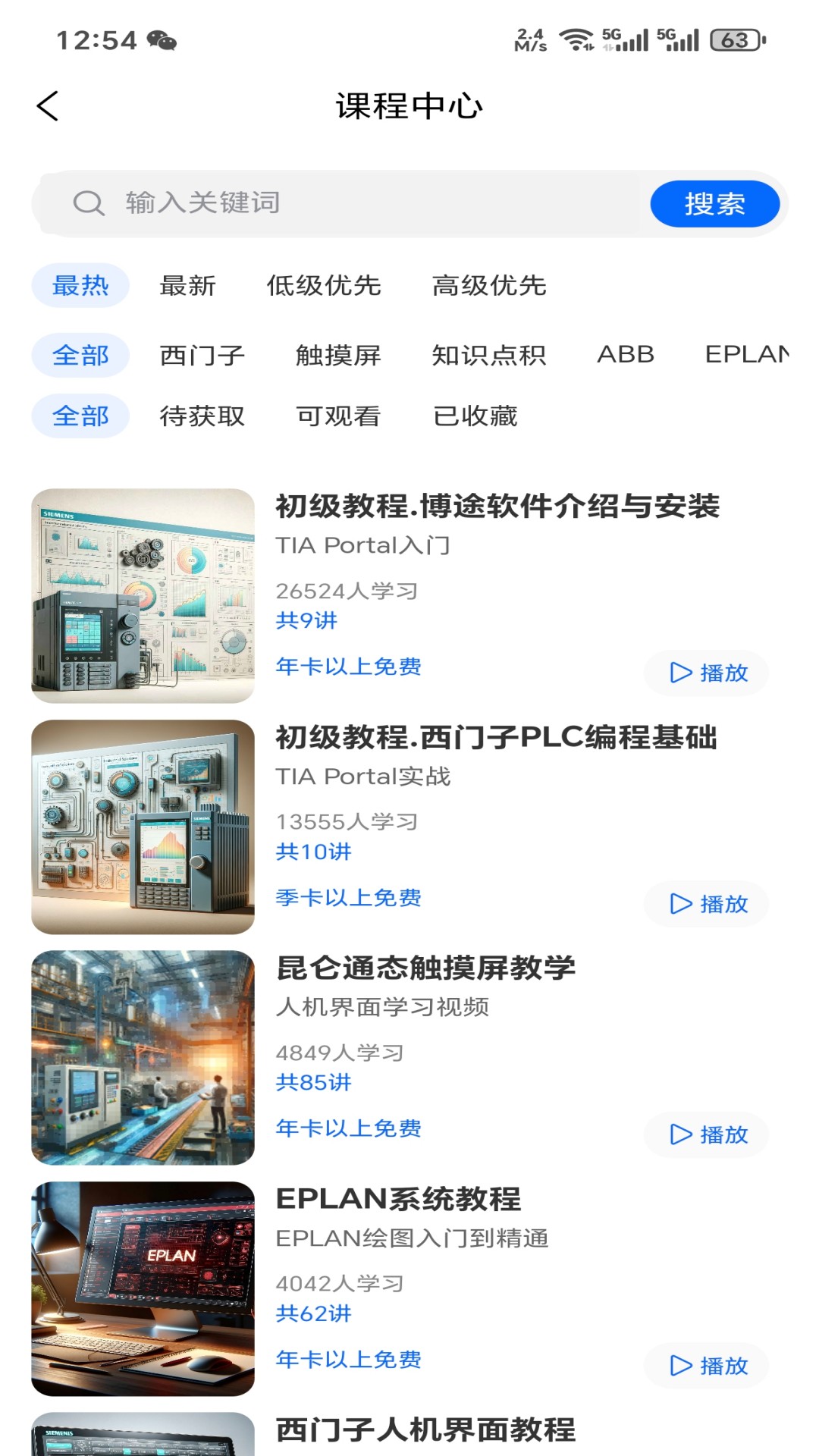The width and height of the screenshot is (819, 1456).
Task: Select the 最新 sorting option
Action: [187, 286]
